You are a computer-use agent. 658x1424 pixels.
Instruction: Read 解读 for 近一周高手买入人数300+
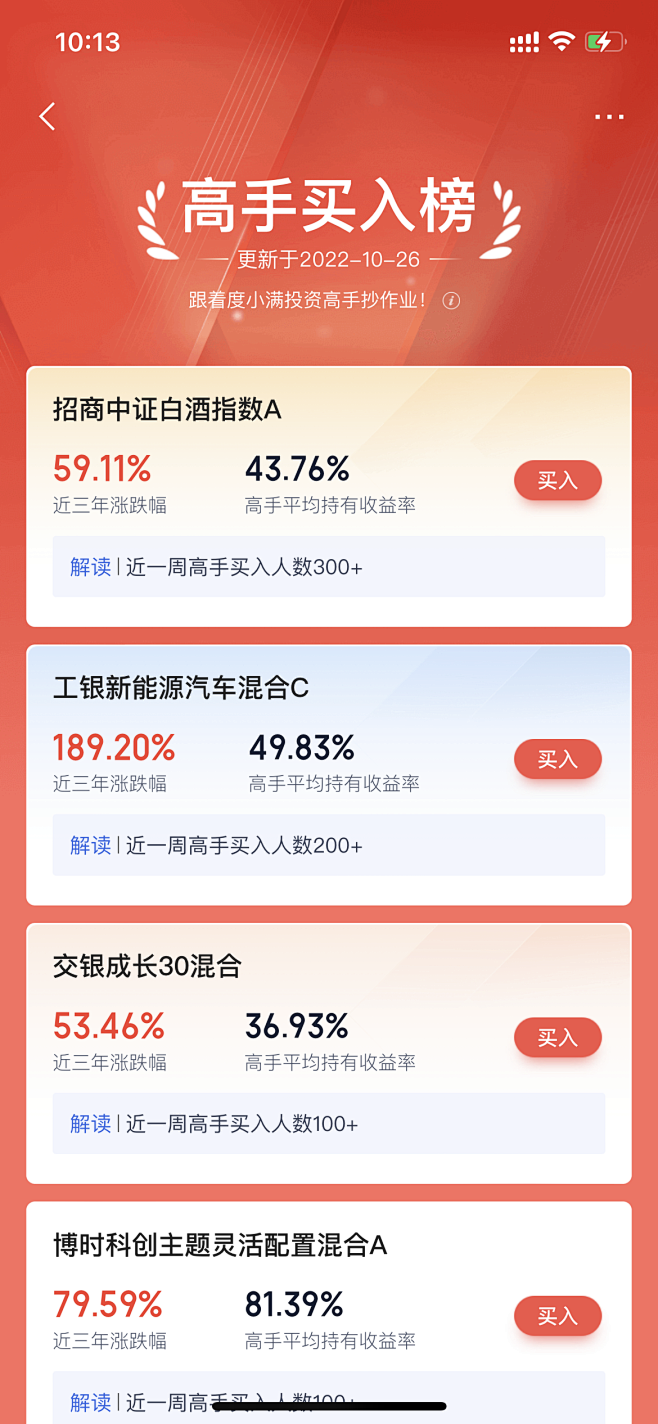pos(90,567)
